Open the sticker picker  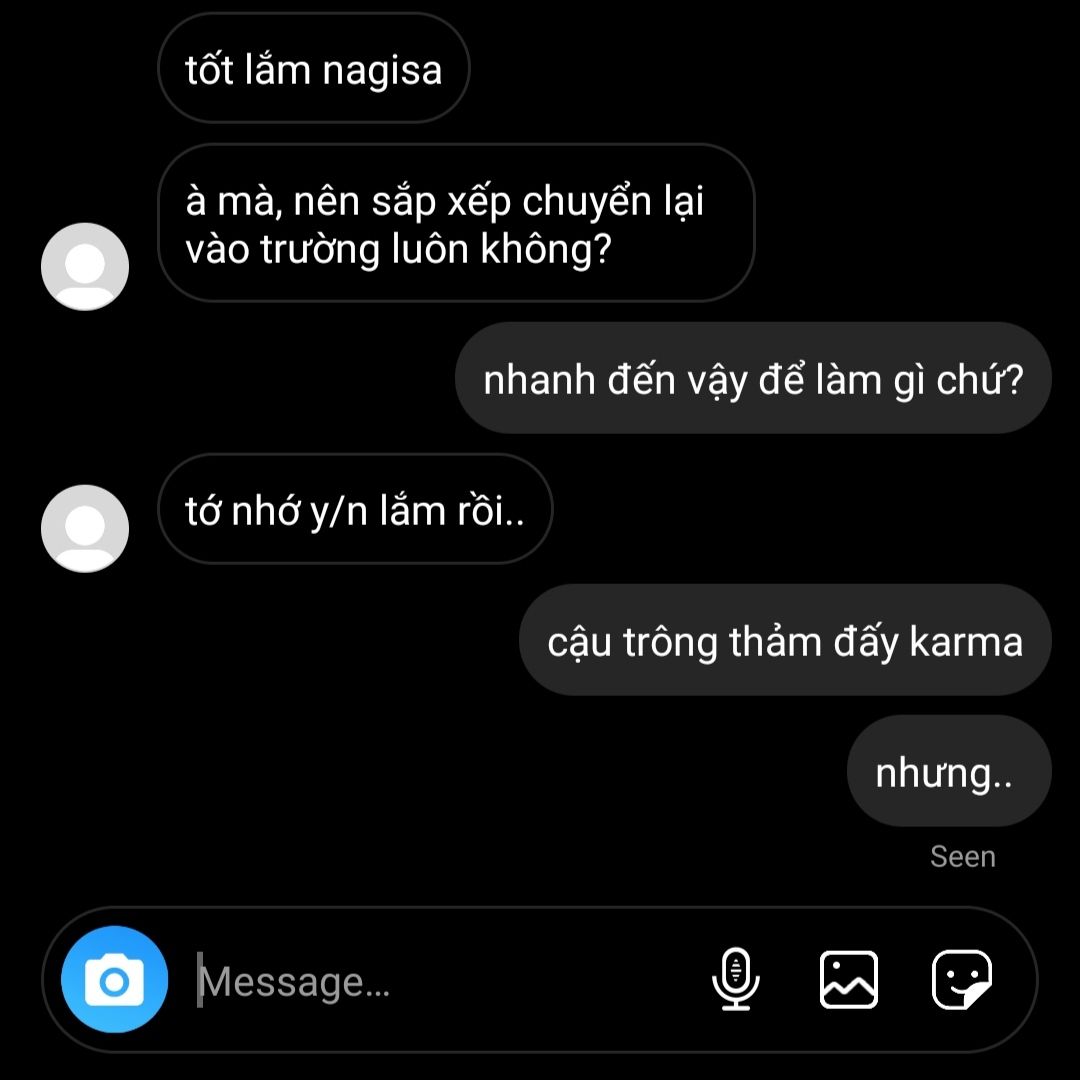click(x=962, y=979)
